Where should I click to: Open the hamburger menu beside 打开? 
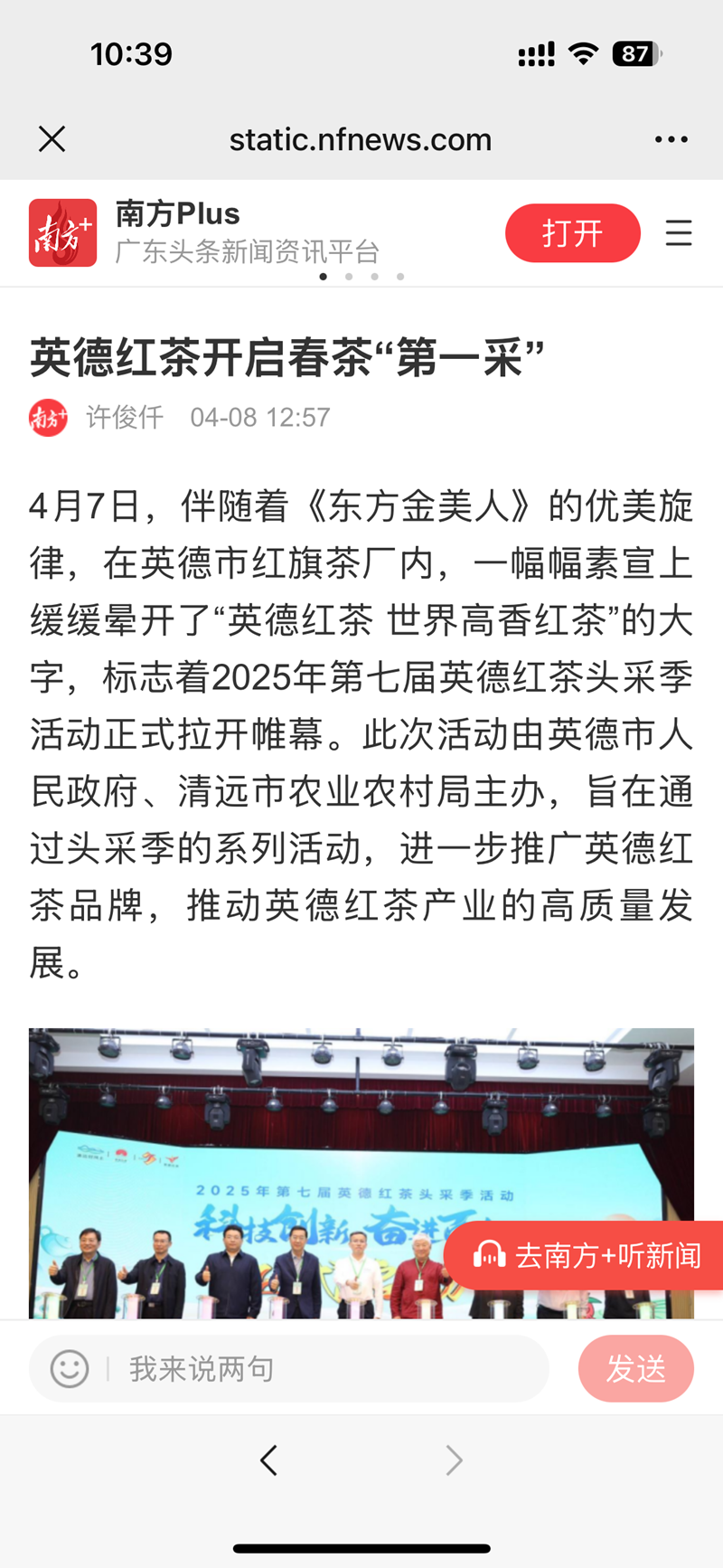pyautogui.click(x=679, y=233)
